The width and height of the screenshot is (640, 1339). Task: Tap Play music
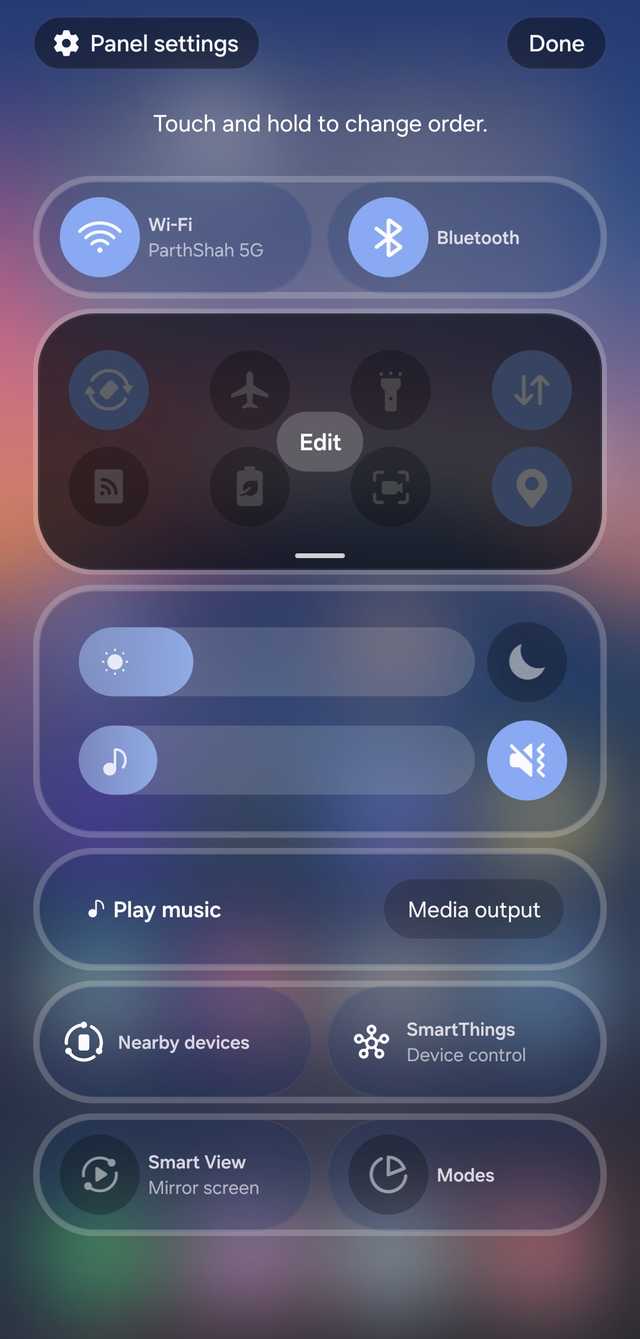tap(154, 909)
